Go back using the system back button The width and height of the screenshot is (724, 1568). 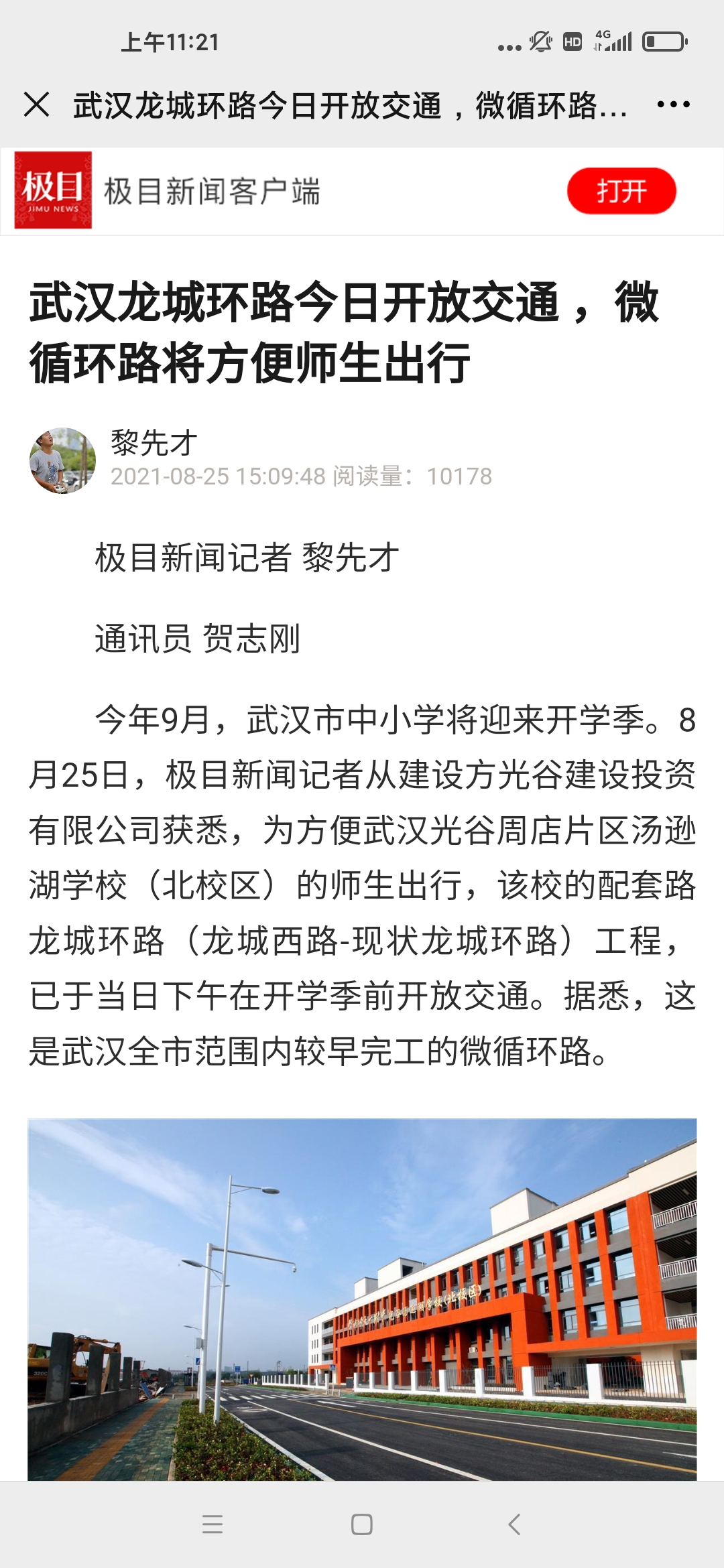514,1524
